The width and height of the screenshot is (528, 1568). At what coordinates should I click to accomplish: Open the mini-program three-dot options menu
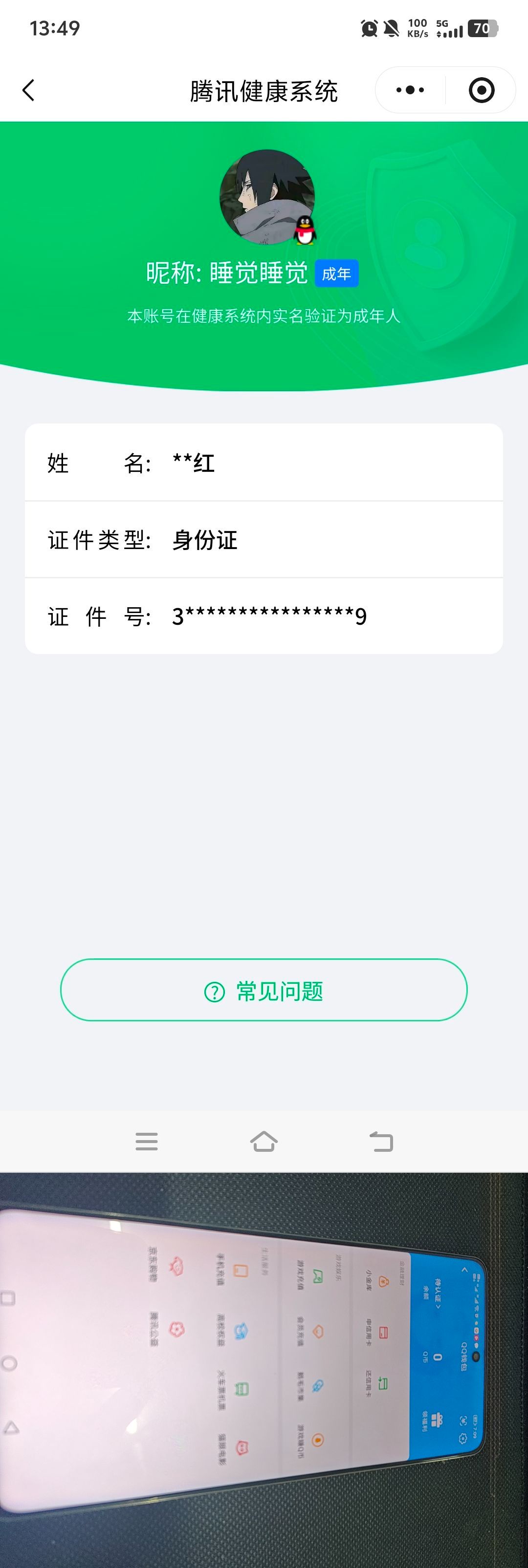tap(408, 89)
